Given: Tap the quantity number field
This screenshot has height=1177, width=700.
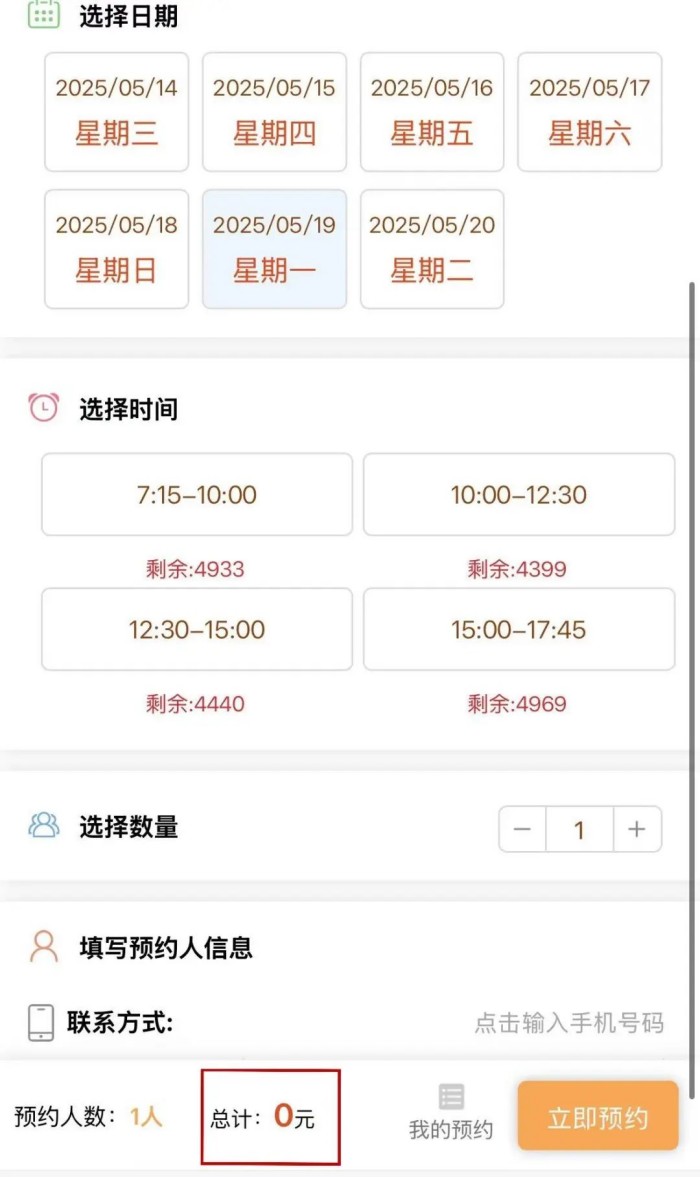Looking at the screenshot, I should click(x=579, y=829).
